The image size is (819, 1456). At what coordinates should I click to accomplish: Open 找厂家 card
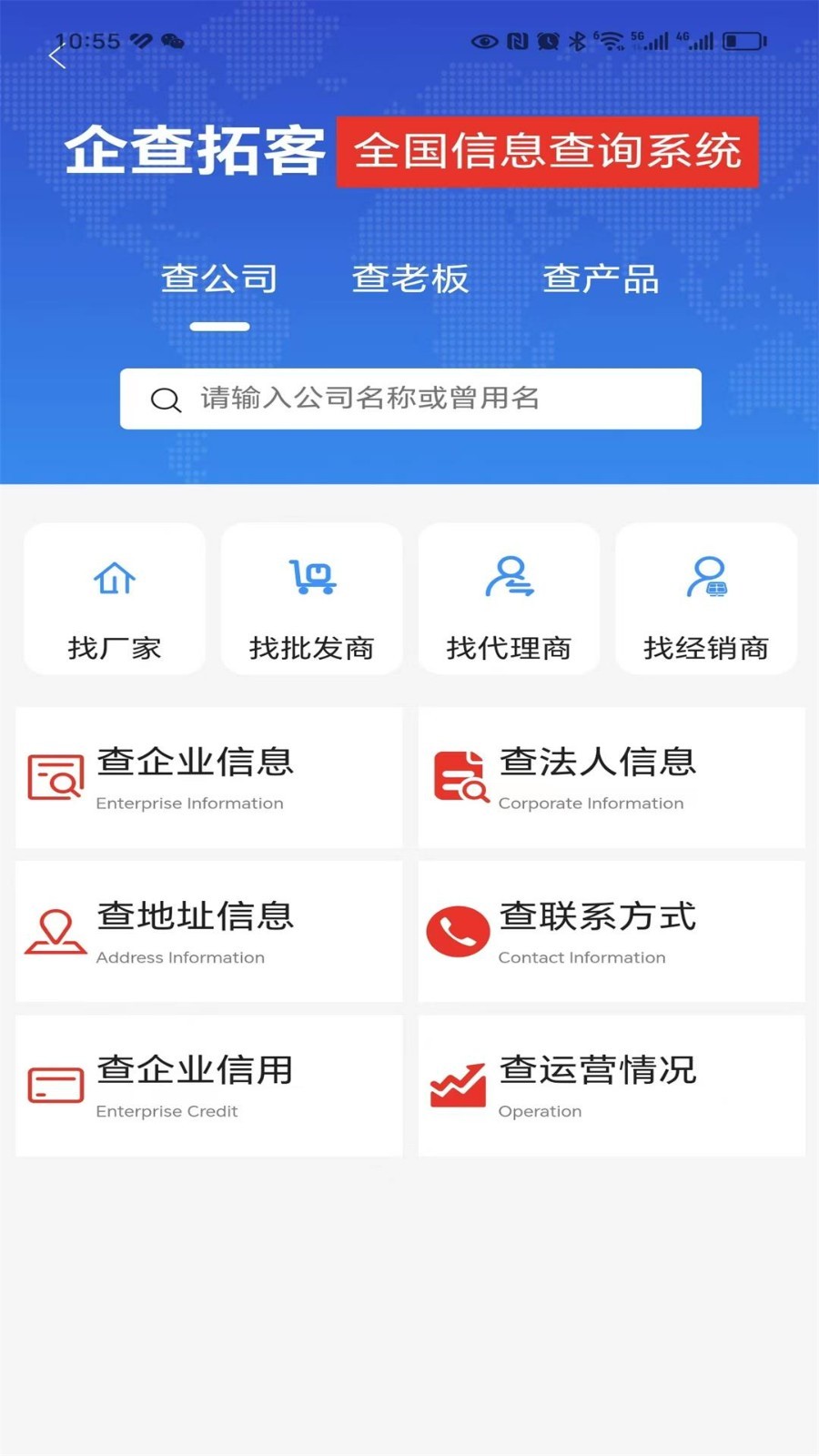pyautogui.click(x=115, y=600)
